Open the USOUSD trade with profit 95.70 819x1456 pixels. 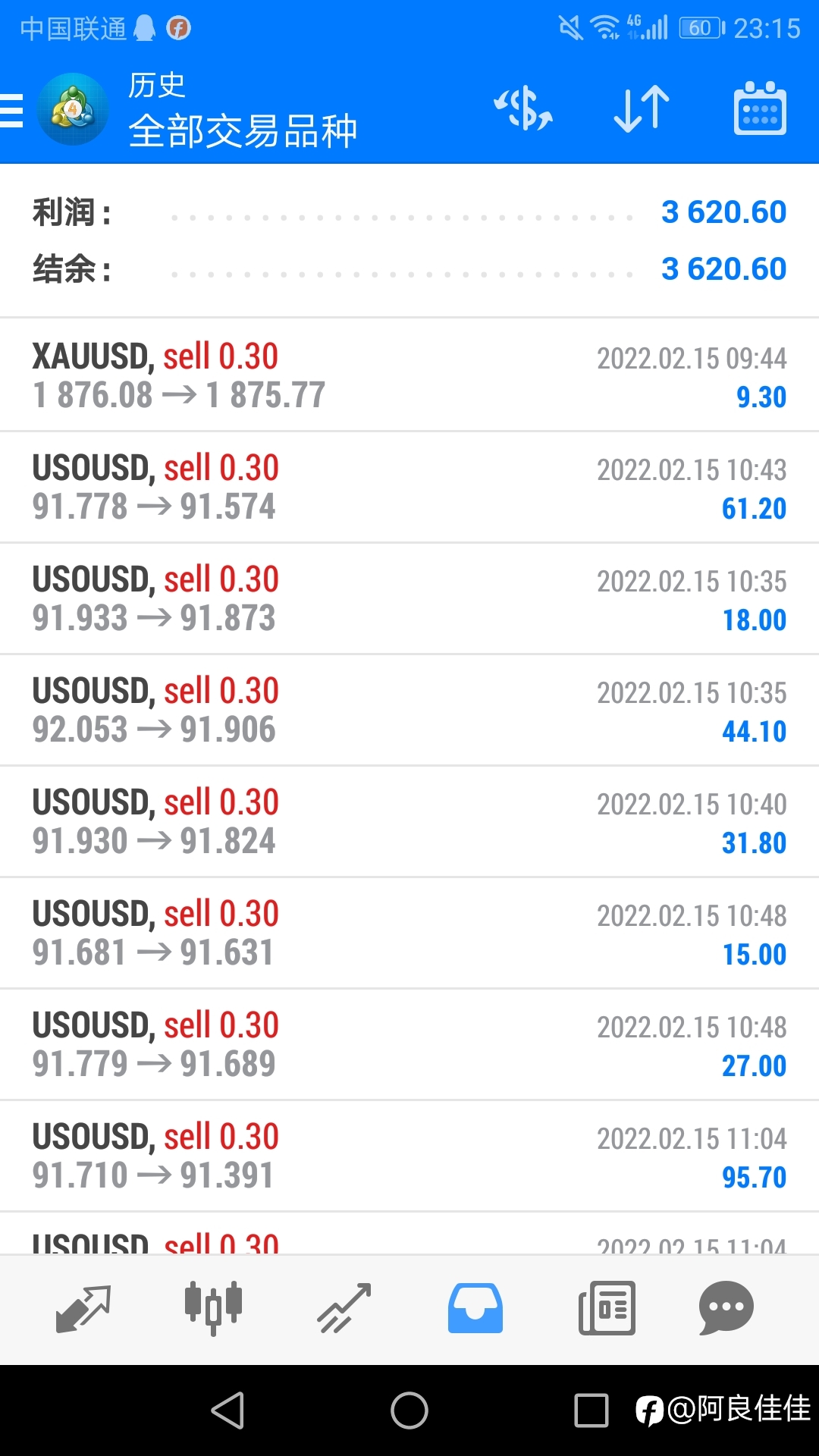[x=409, y=1156]
